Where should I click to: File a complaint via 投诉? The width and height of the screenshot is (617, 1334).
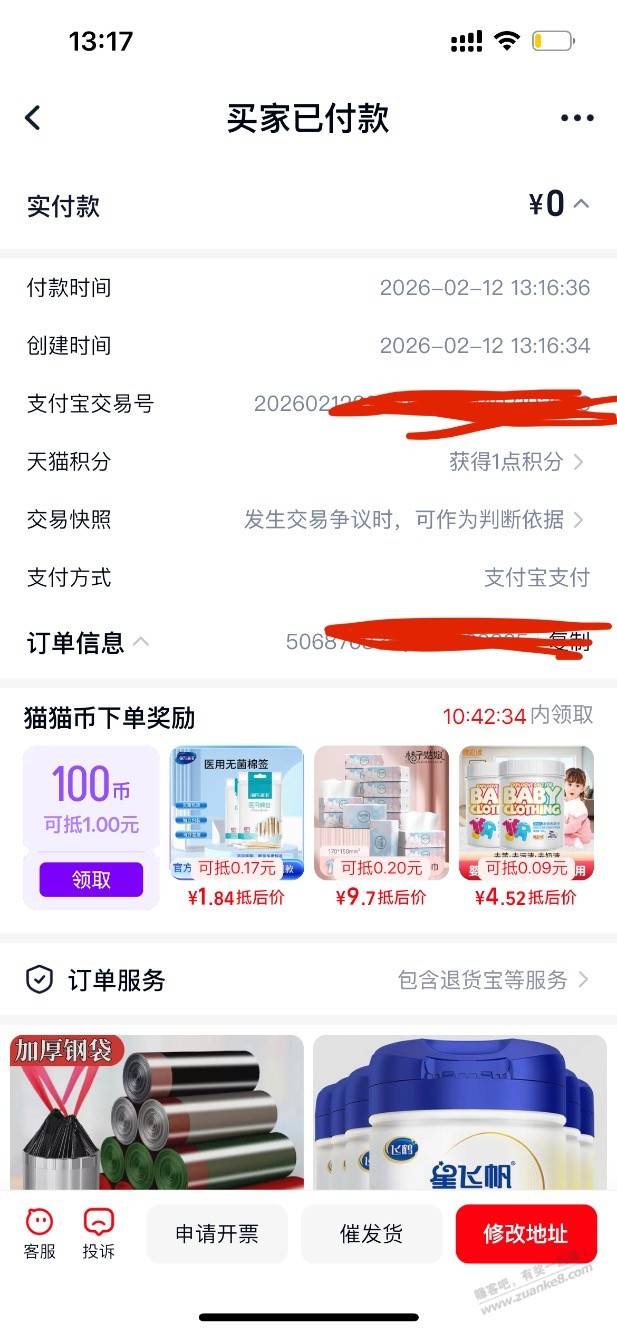coord(98,1233)
